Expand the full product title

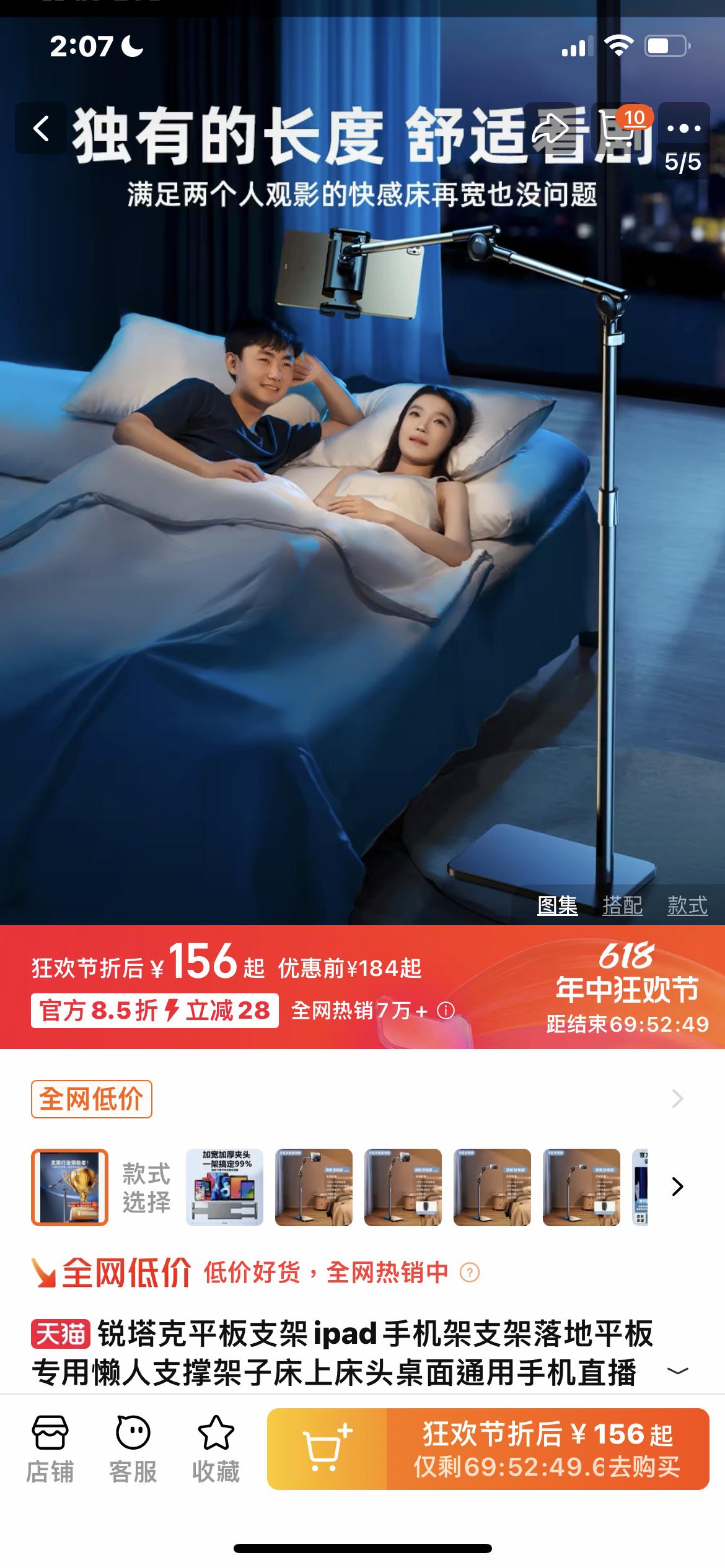[677, 1371]
